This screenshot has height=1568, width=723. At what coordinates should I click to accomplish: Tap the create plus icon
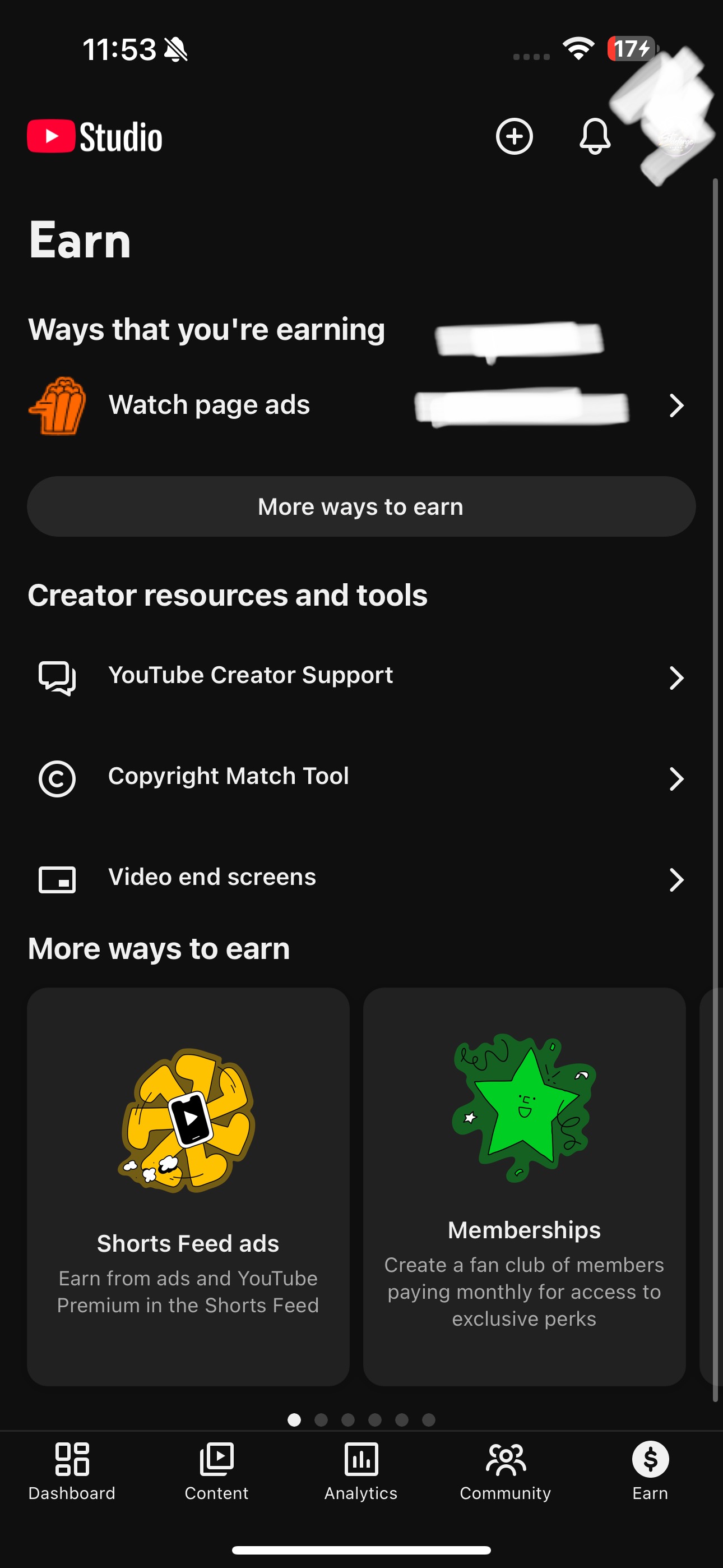[x=515, y=136]
